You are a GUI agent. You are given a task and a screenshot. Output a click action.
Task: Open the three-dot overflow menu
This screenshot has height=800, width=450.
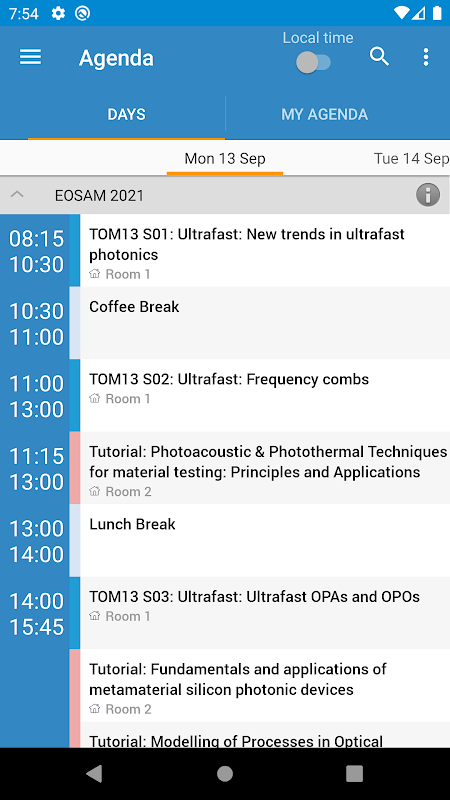[426, 57]
